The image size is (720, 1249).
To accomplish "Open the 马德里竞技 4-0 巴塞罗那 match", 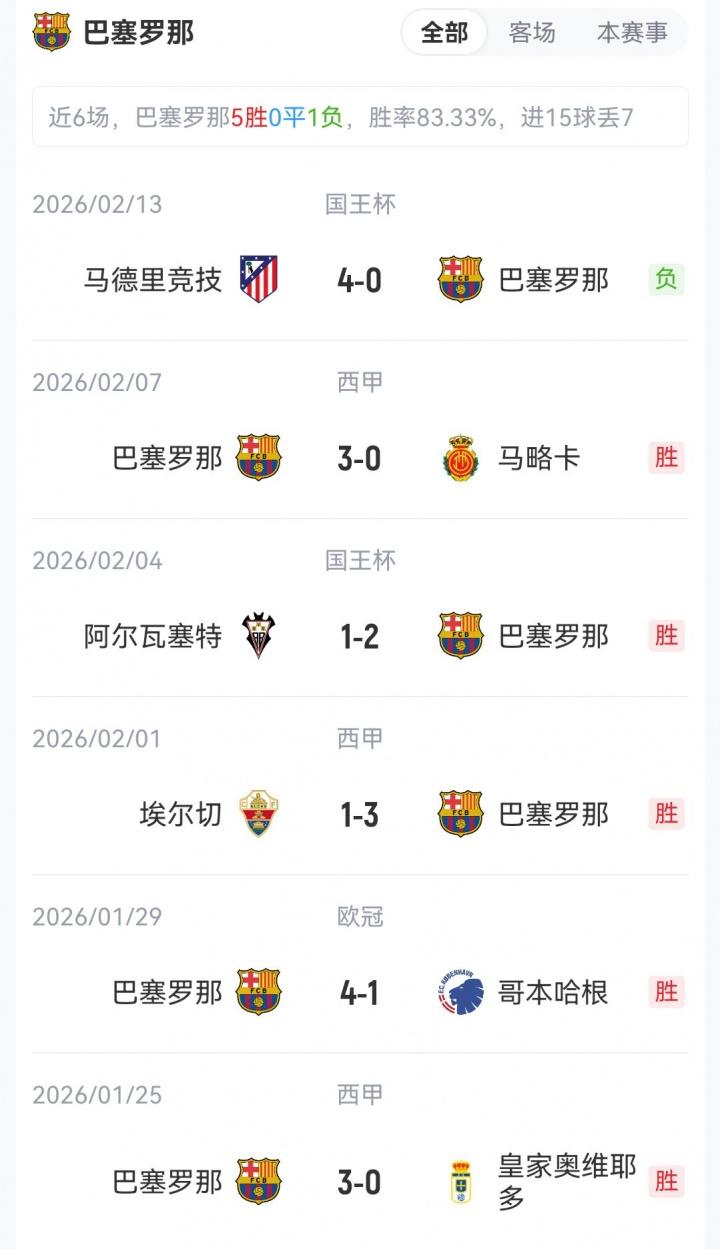I will 360,279.
